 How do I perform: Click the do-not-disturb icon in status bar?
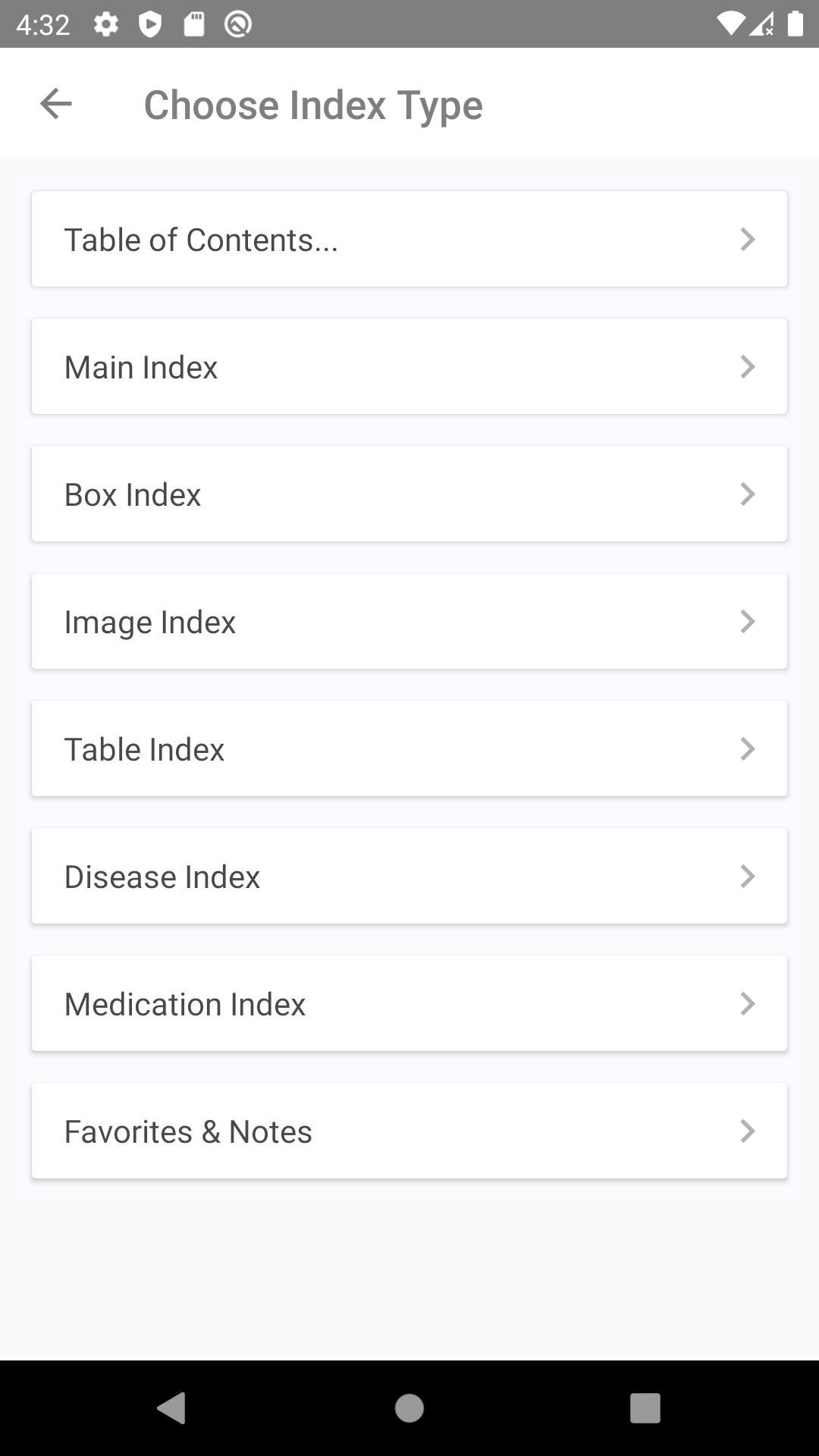(x=236, y=24)
